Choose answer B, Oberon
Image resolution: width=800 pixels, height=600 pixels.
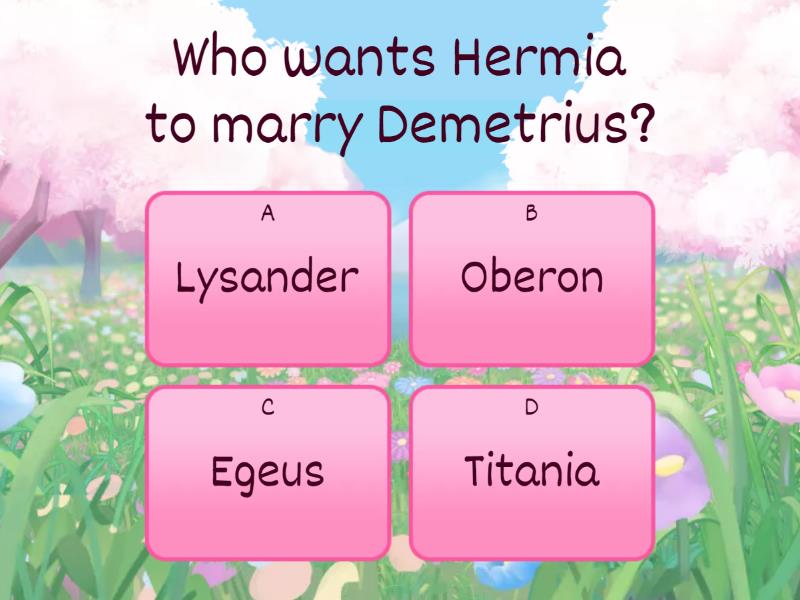click(532, 278)
